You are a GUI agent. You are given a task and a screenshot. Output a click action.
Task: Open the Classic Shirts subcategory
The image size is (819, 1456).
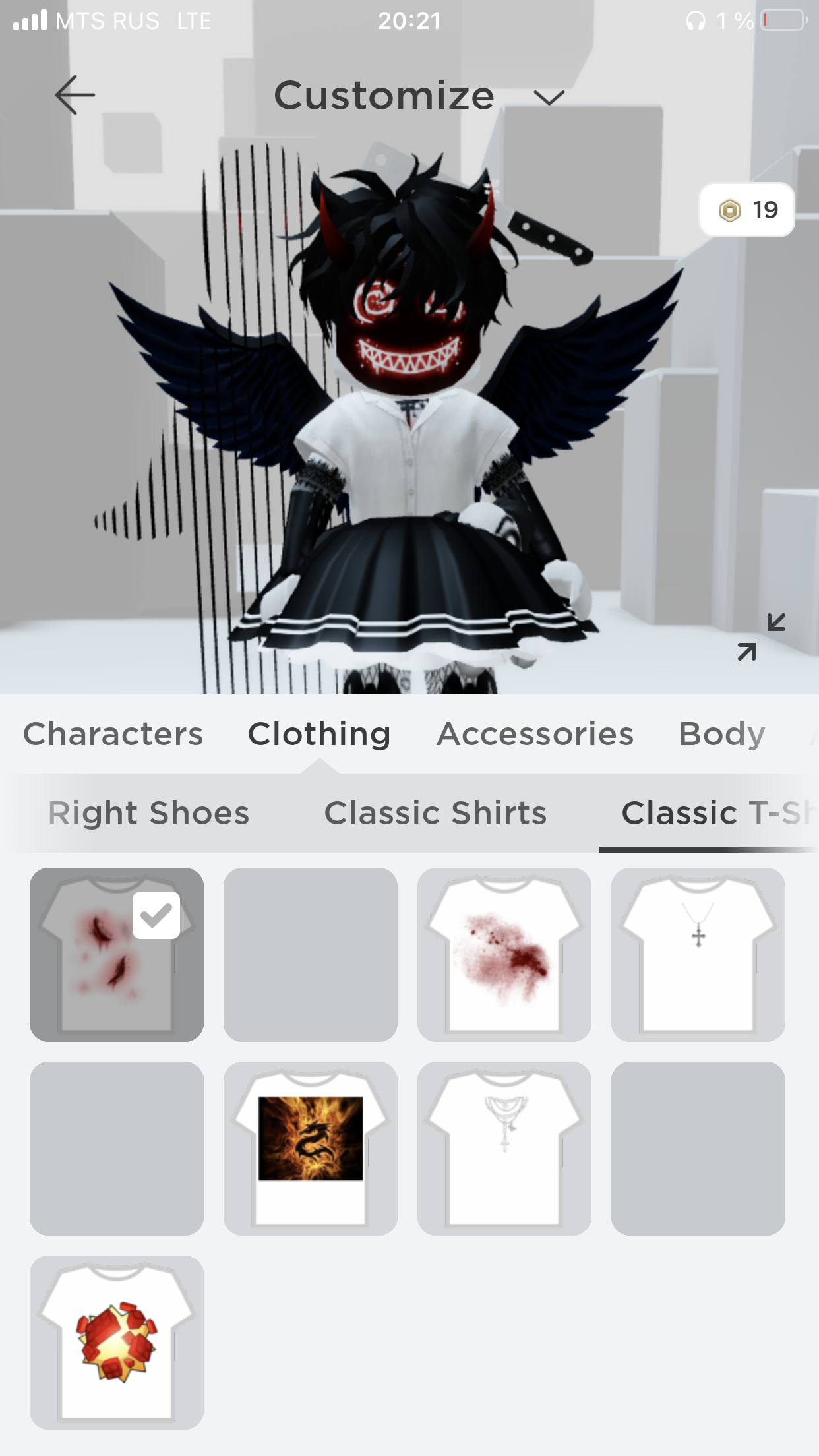click(x=435, y=812)
